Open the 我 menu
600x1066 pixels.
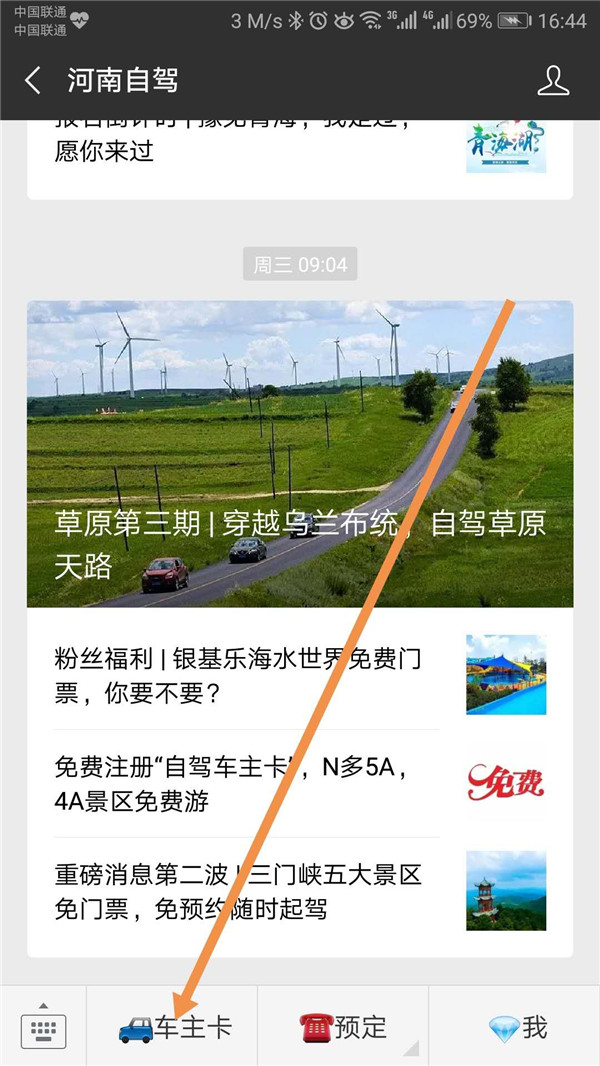[516, 1027]
